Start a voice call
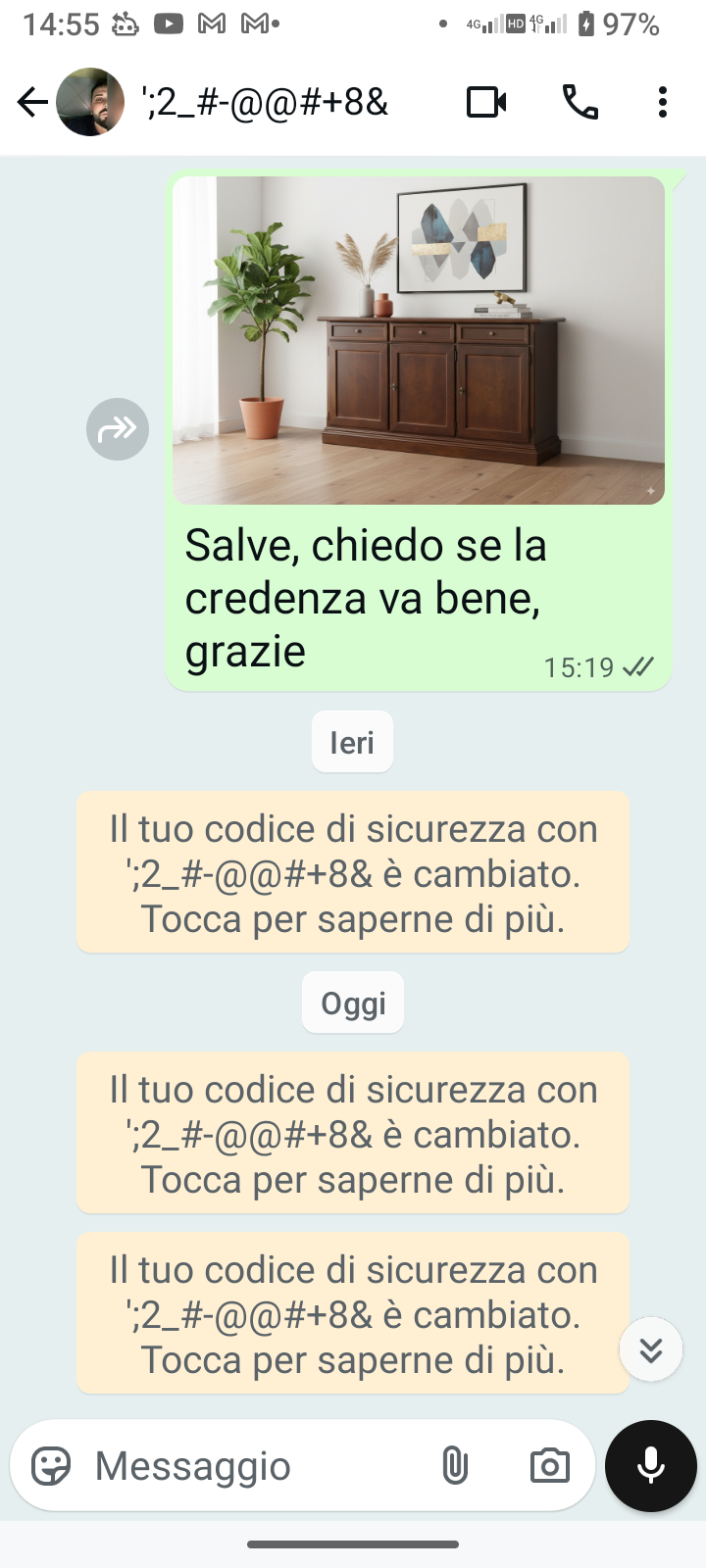Viewport: 706px width, 1568px height. [580, 102]
